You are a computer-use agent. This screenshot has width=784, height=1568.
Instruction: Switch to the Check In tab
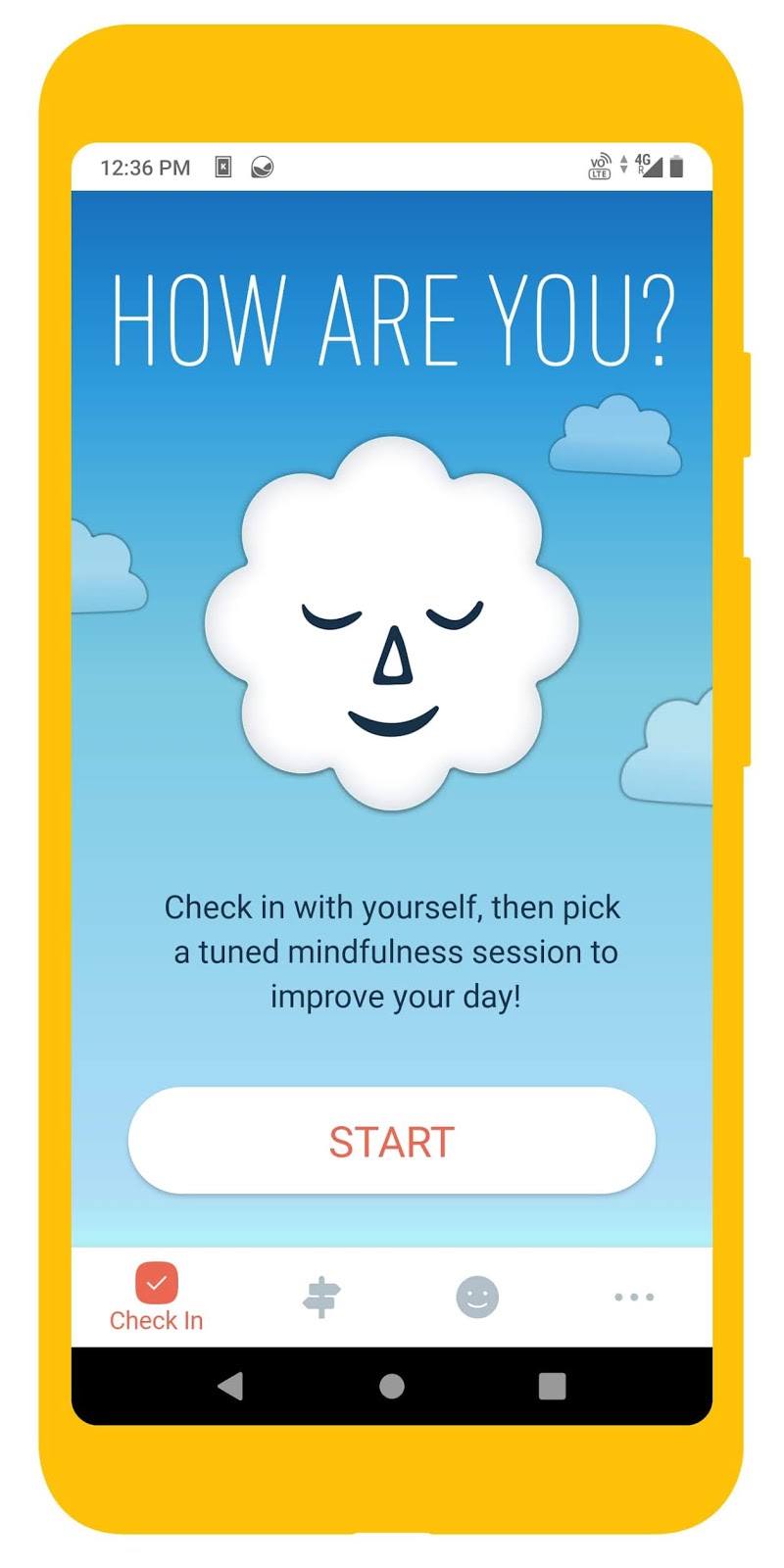coord(156,1297)
